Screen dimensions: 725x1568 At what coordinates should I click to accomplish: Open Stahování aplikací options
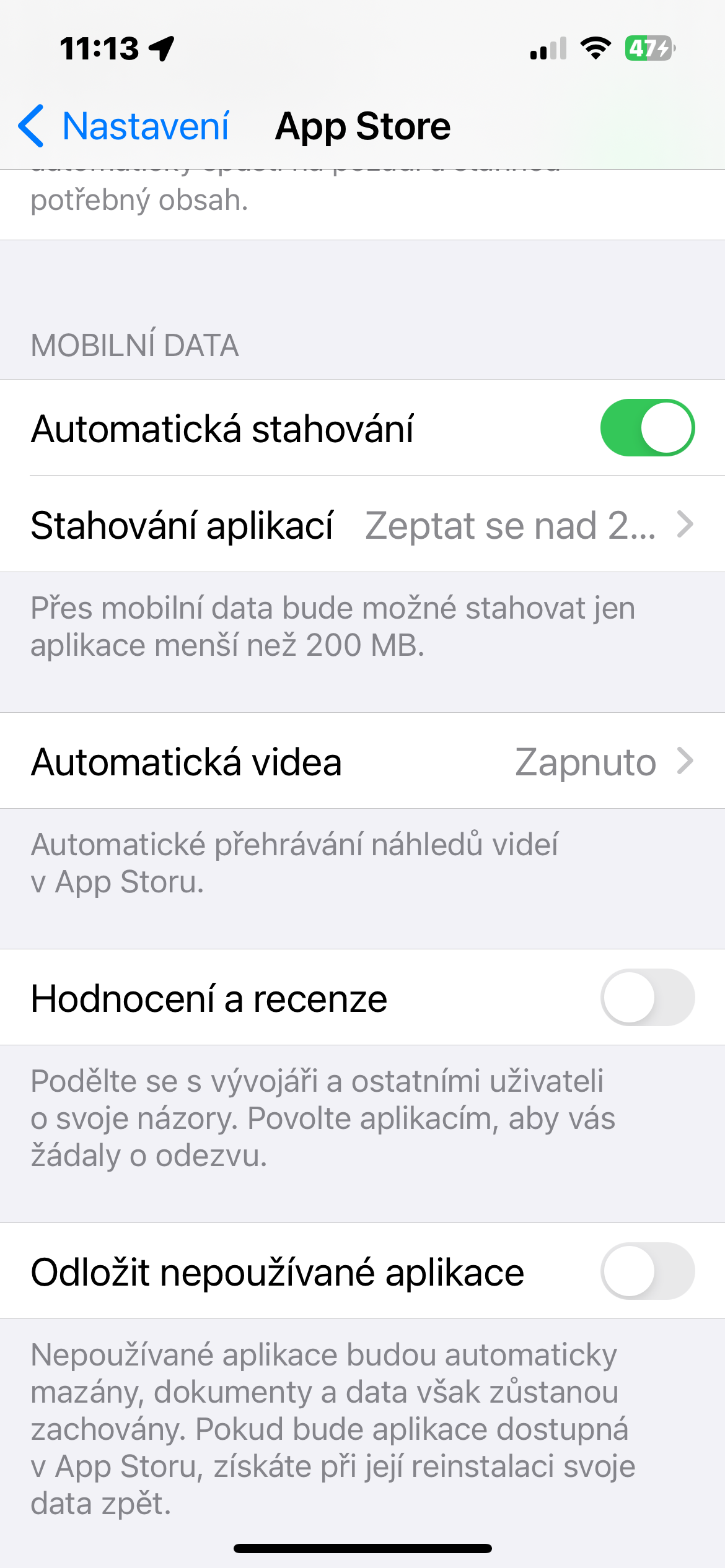click(x=362, y=525)
